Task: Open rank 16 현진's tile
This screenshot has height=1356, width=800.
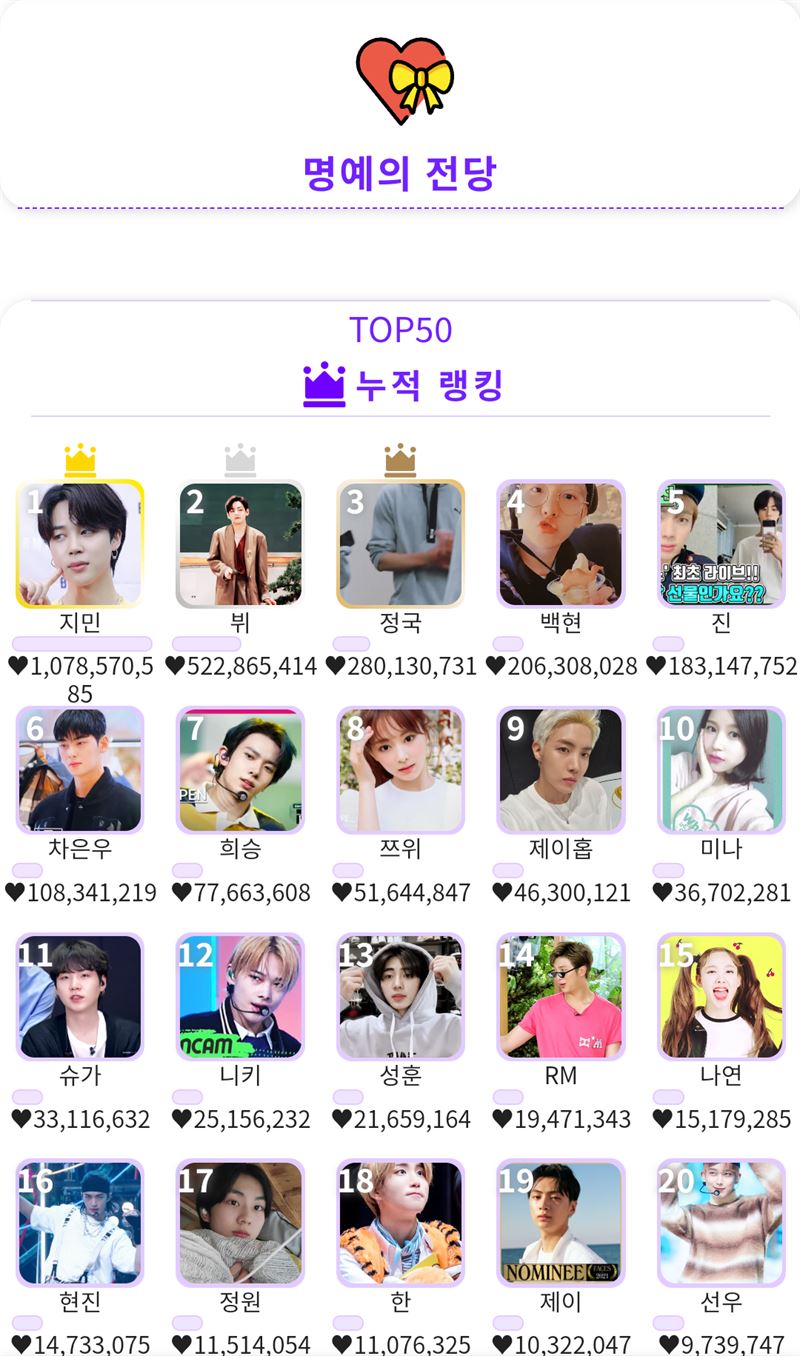Action: click(x=80, y=1223)
